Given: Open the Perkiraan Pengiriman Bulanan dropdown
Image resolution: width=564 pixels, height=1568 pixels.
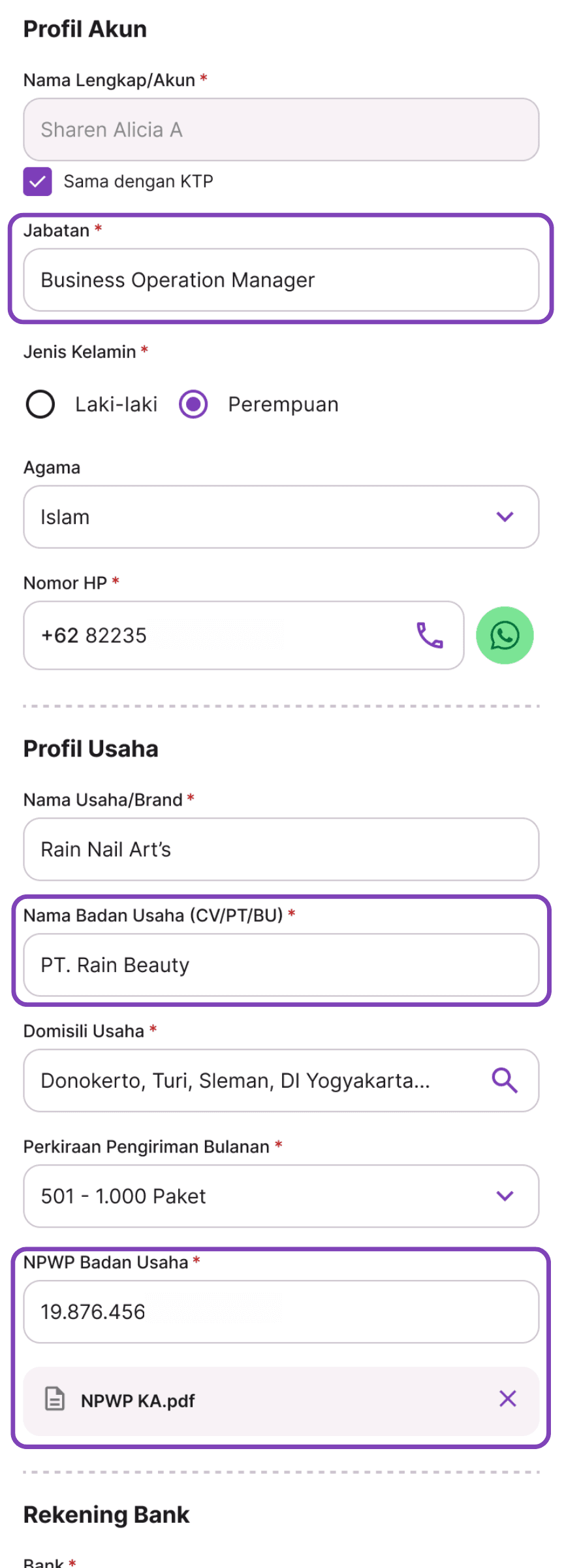Looking at the screenshot, I should pyautogui.click(x=505, y=1196).
